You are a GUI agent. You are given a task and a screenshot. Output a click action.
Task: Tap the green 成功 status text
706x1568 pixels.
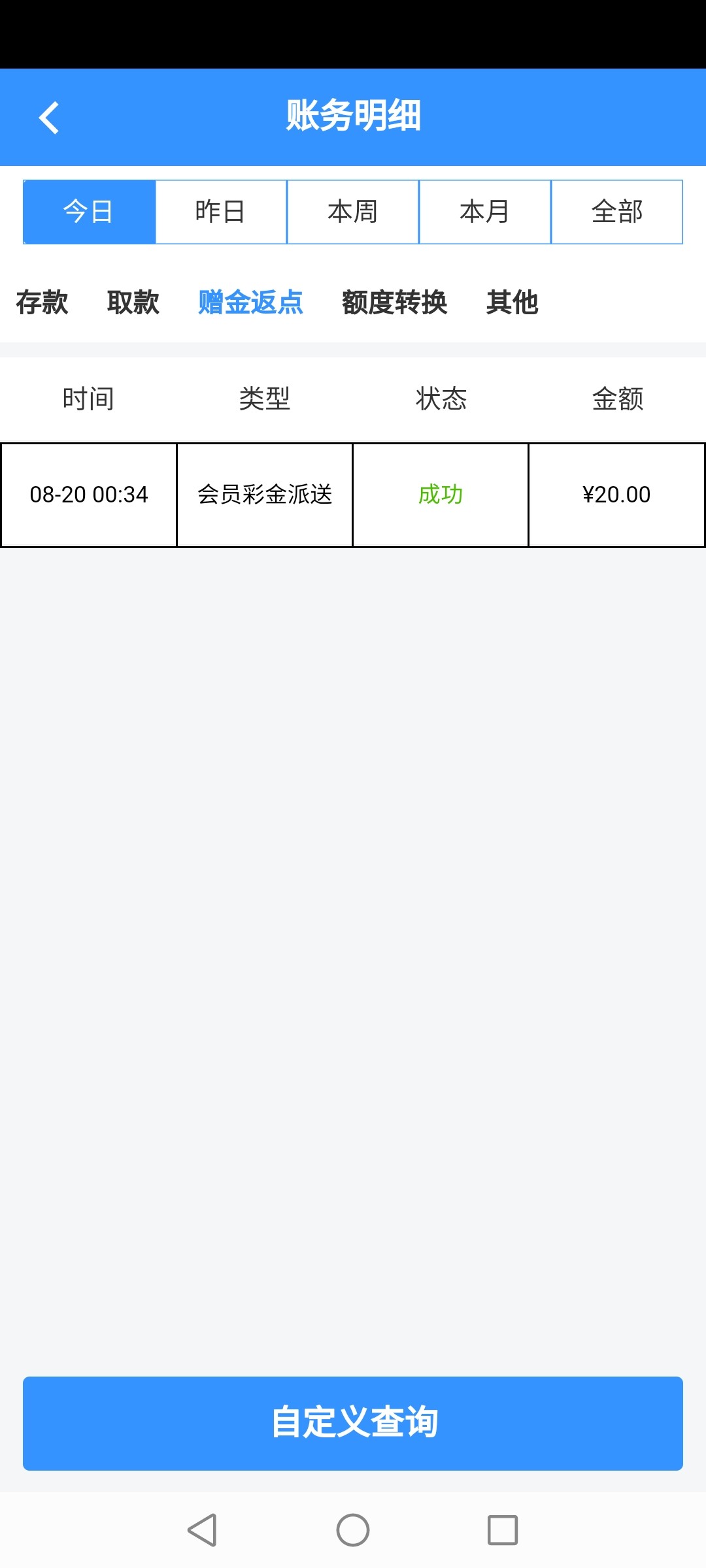point(439,495)
